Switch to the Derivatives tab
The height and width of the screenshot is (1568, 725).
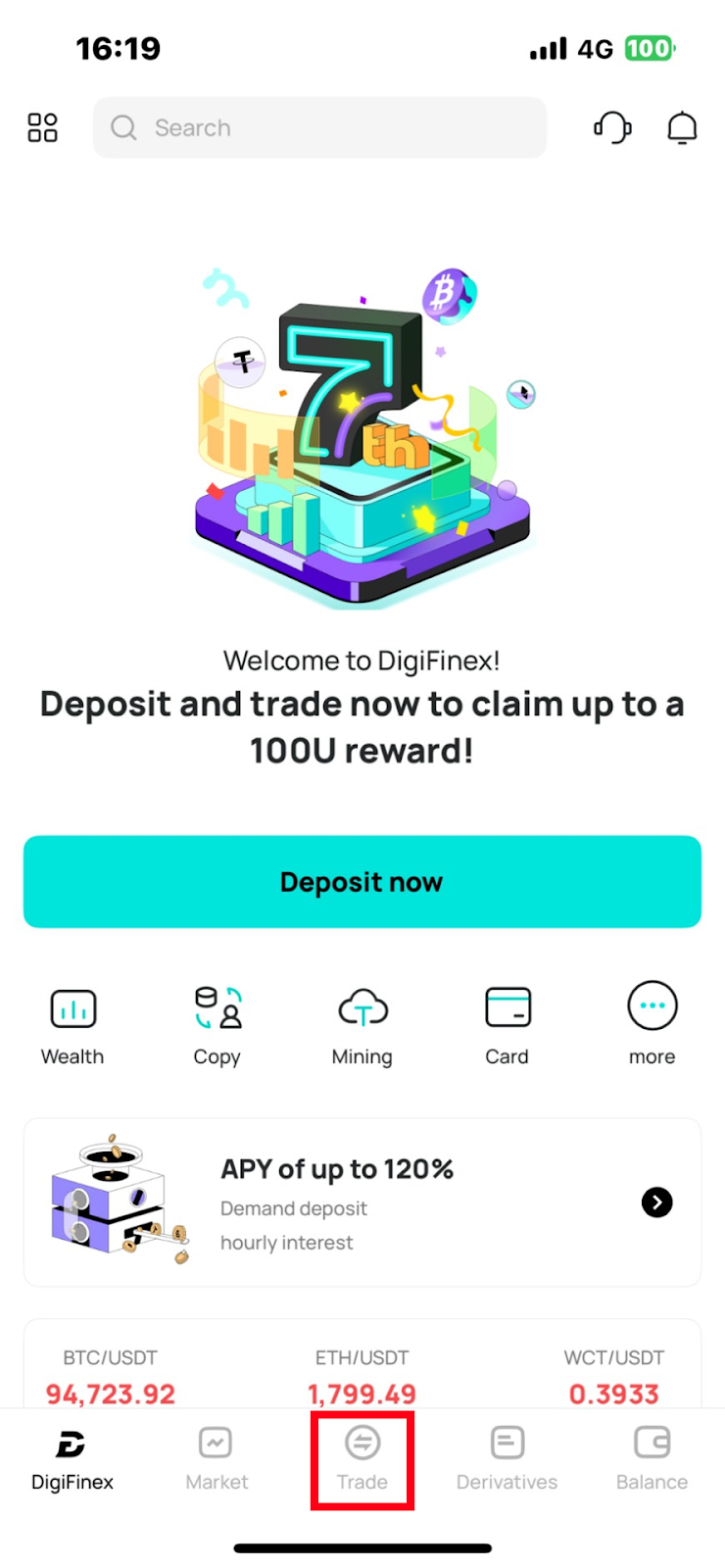pos(507,1458)
